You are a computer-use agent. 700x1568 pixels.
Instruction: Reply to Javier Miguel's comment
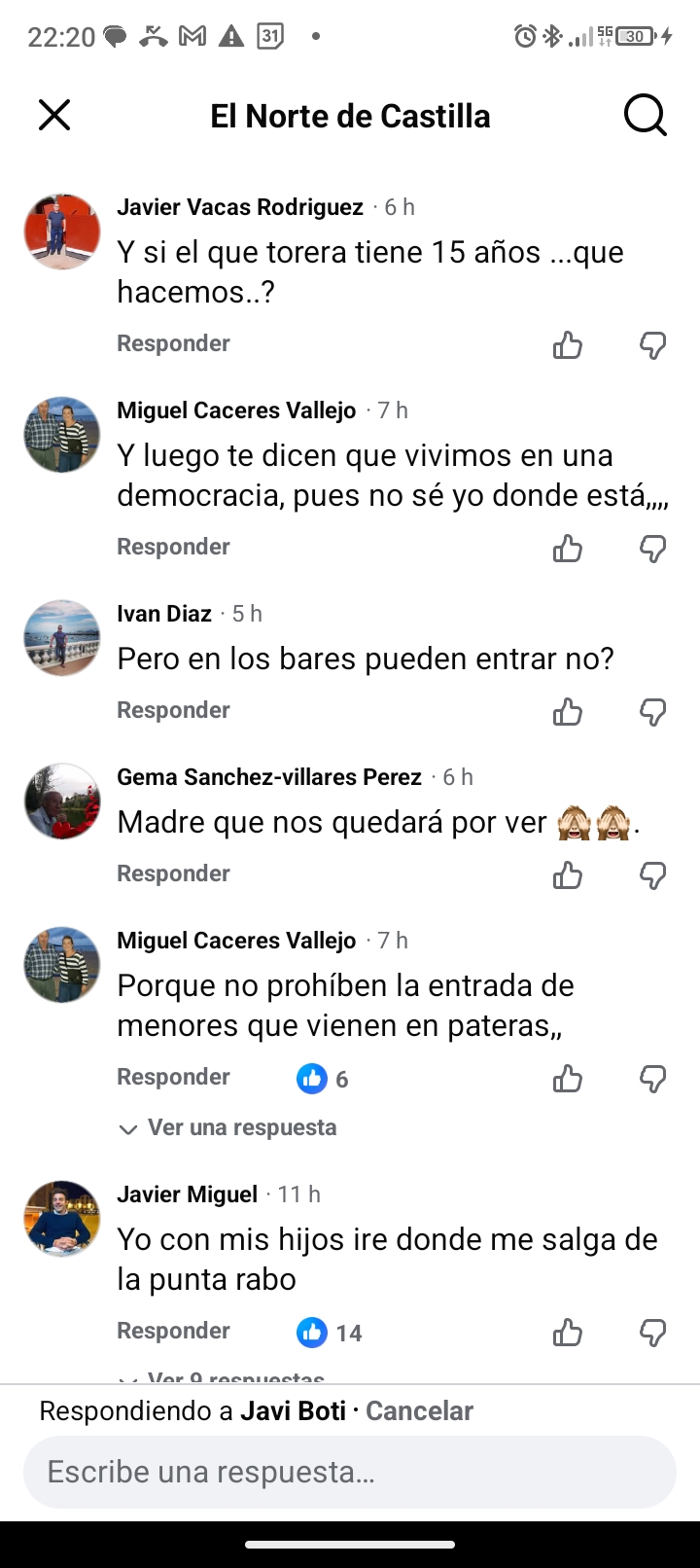pos(173,1331)
